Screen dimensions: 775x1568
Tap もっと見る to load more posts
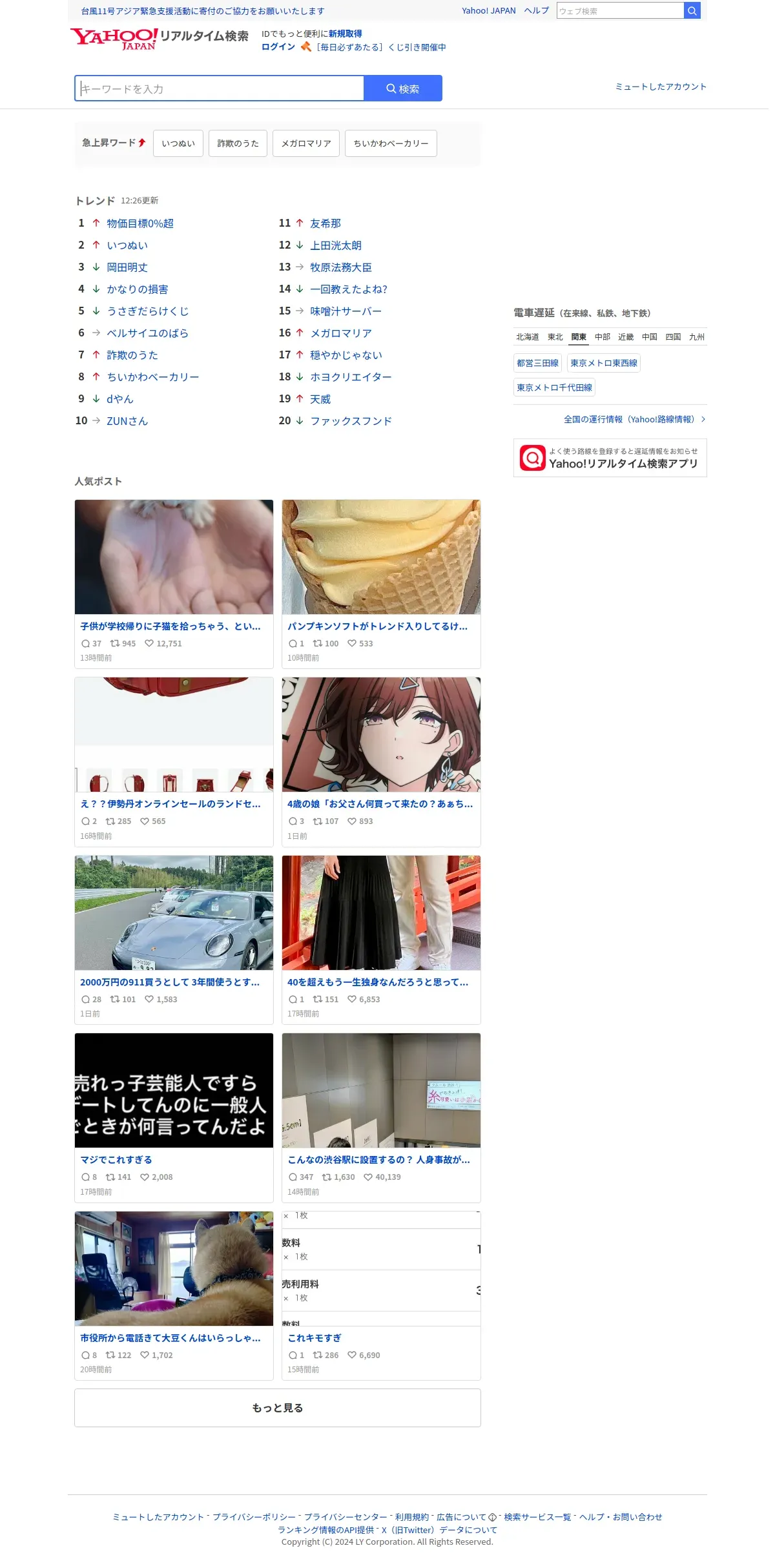pyautogui.click(x=278, y=1407)
